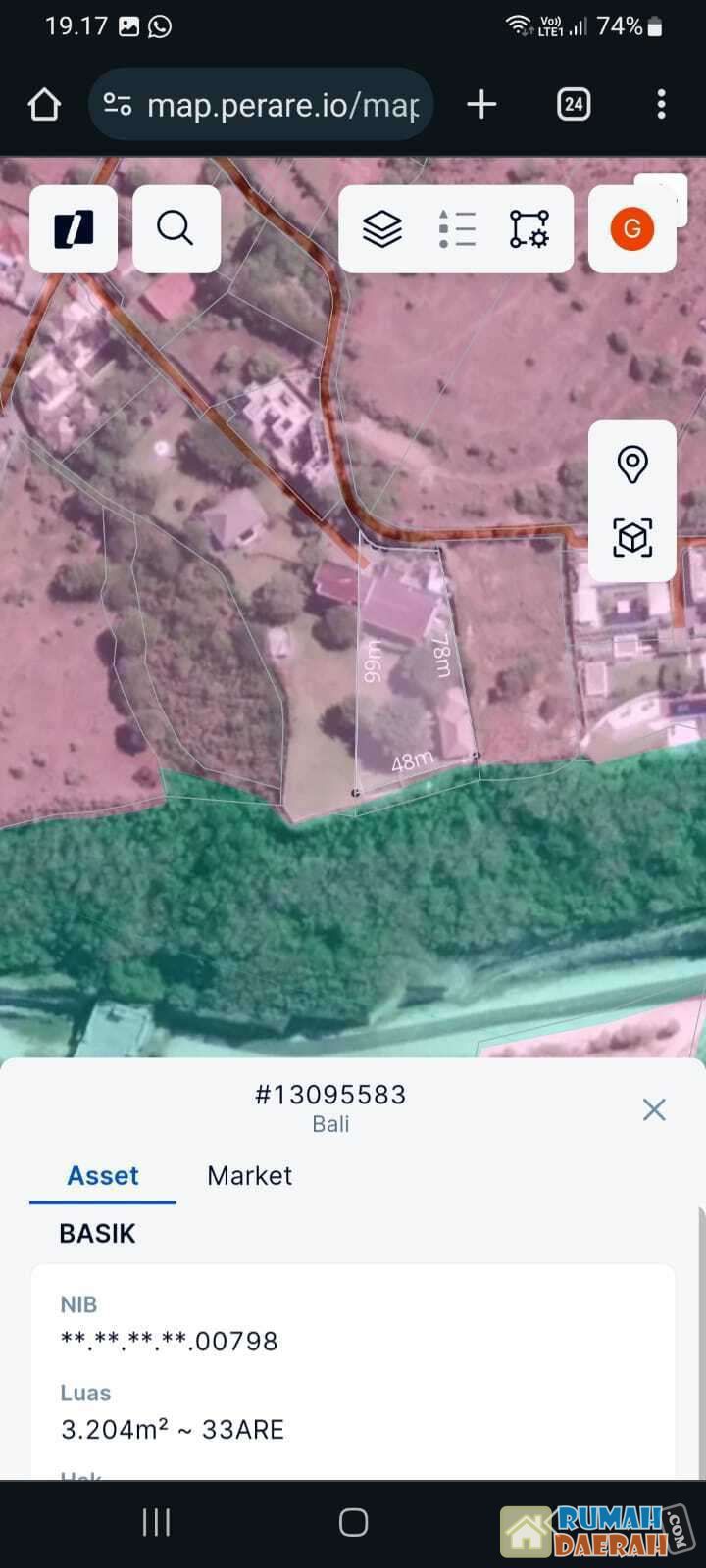Tap the location pin button
The height and width of the screenshot is (1568, 706).
[x=632, y=465]
